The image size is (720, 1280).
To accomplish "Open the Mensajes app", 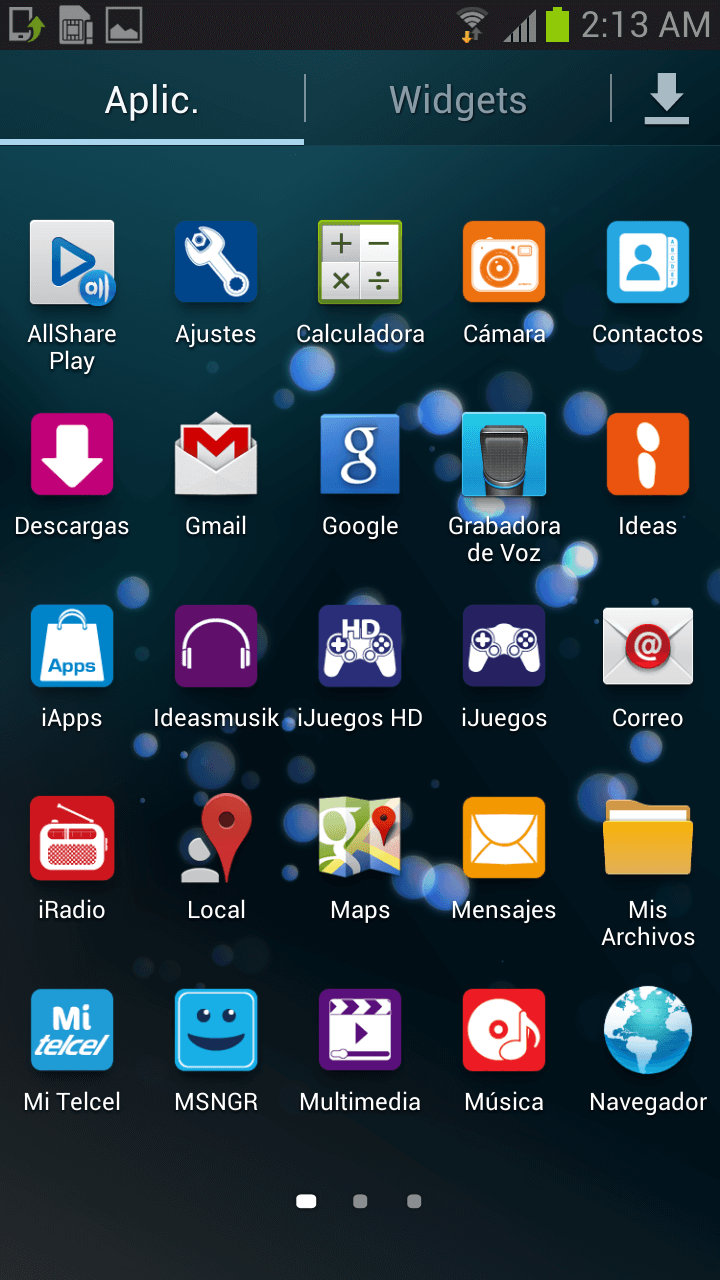I will [504, 839].
